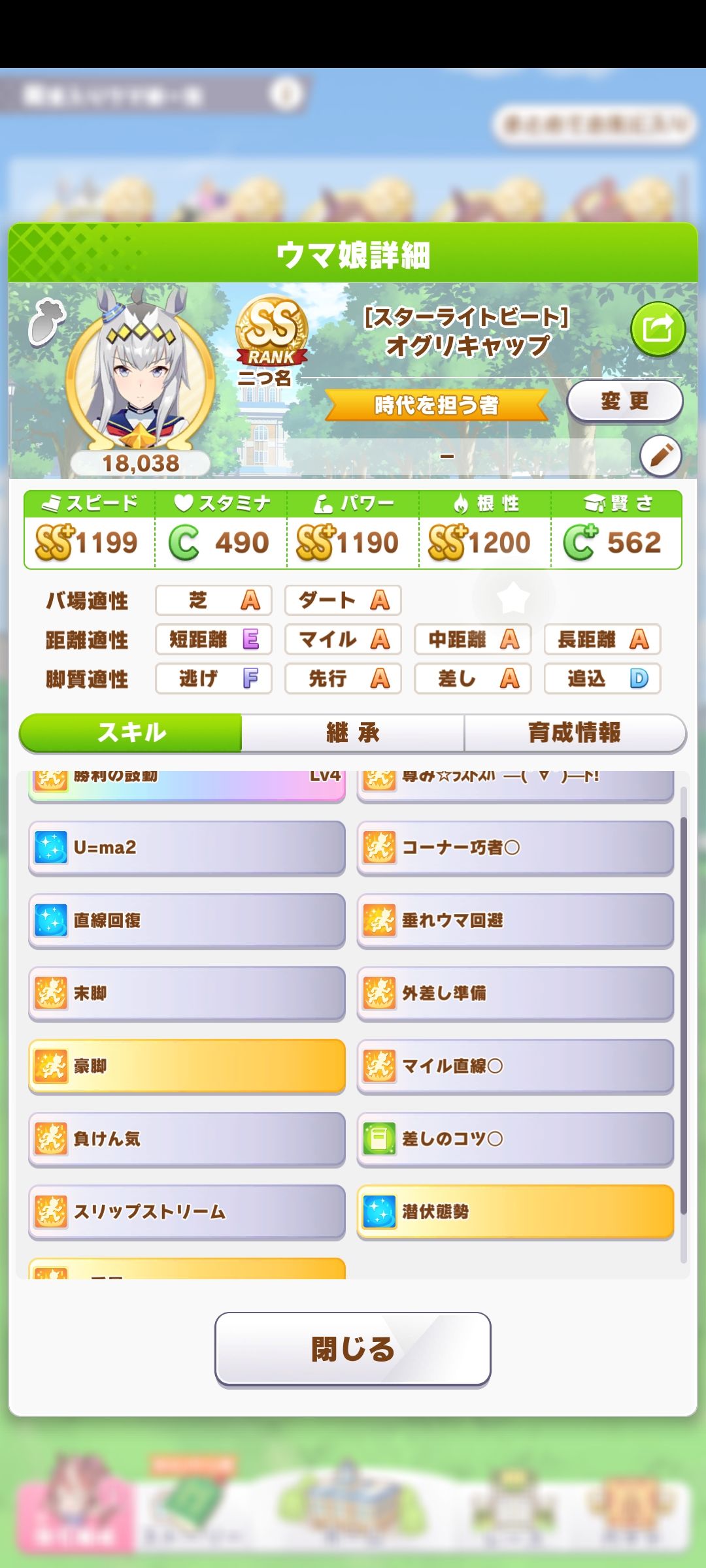Open the 変更 nickname change dialog
The height and width of the screenshot is (1568, 706).
click(625, 401)
